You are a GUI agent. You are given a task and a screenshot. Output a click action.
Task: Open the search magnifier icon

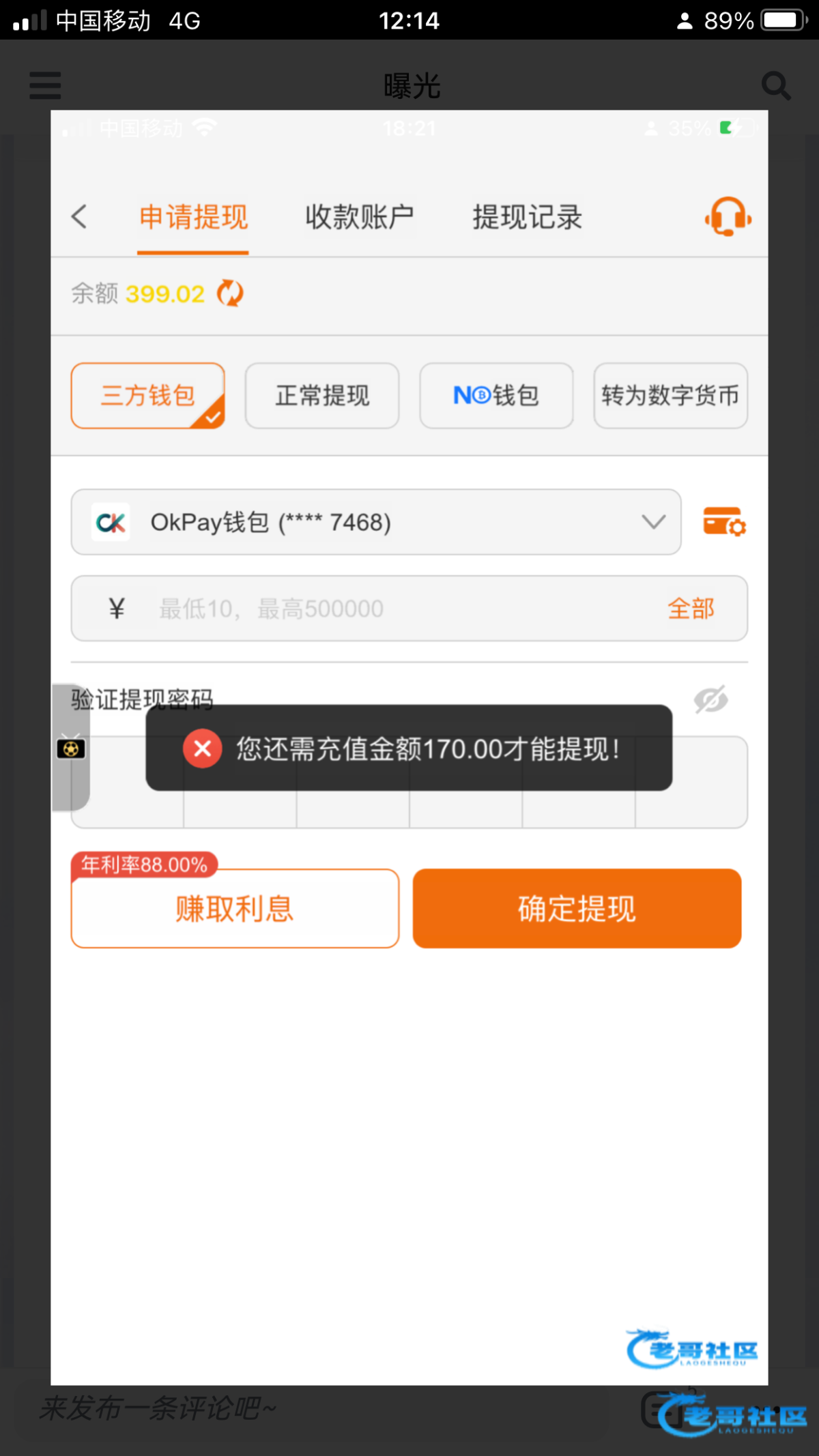776,86
